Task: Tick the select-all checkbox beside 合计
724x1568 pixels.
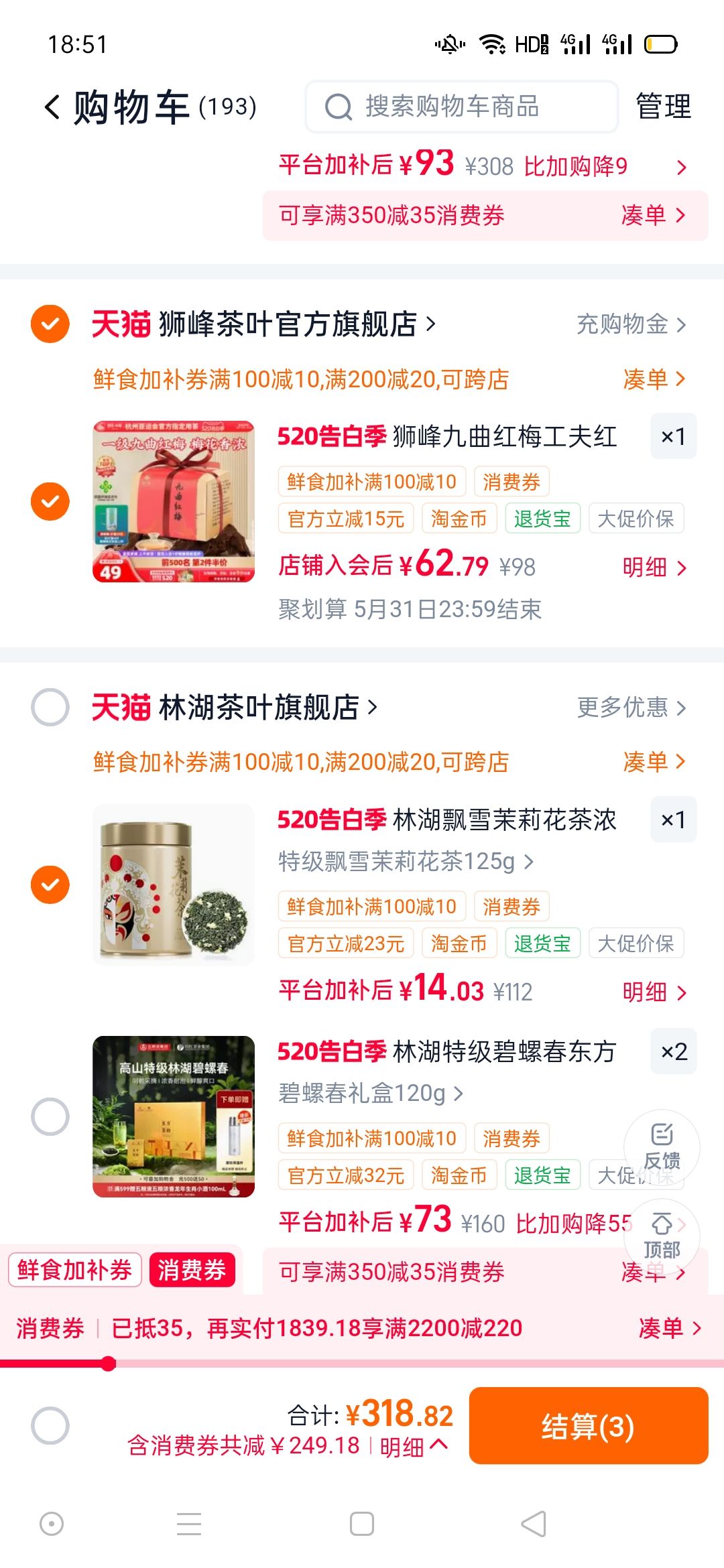Action: (50, 1425)
